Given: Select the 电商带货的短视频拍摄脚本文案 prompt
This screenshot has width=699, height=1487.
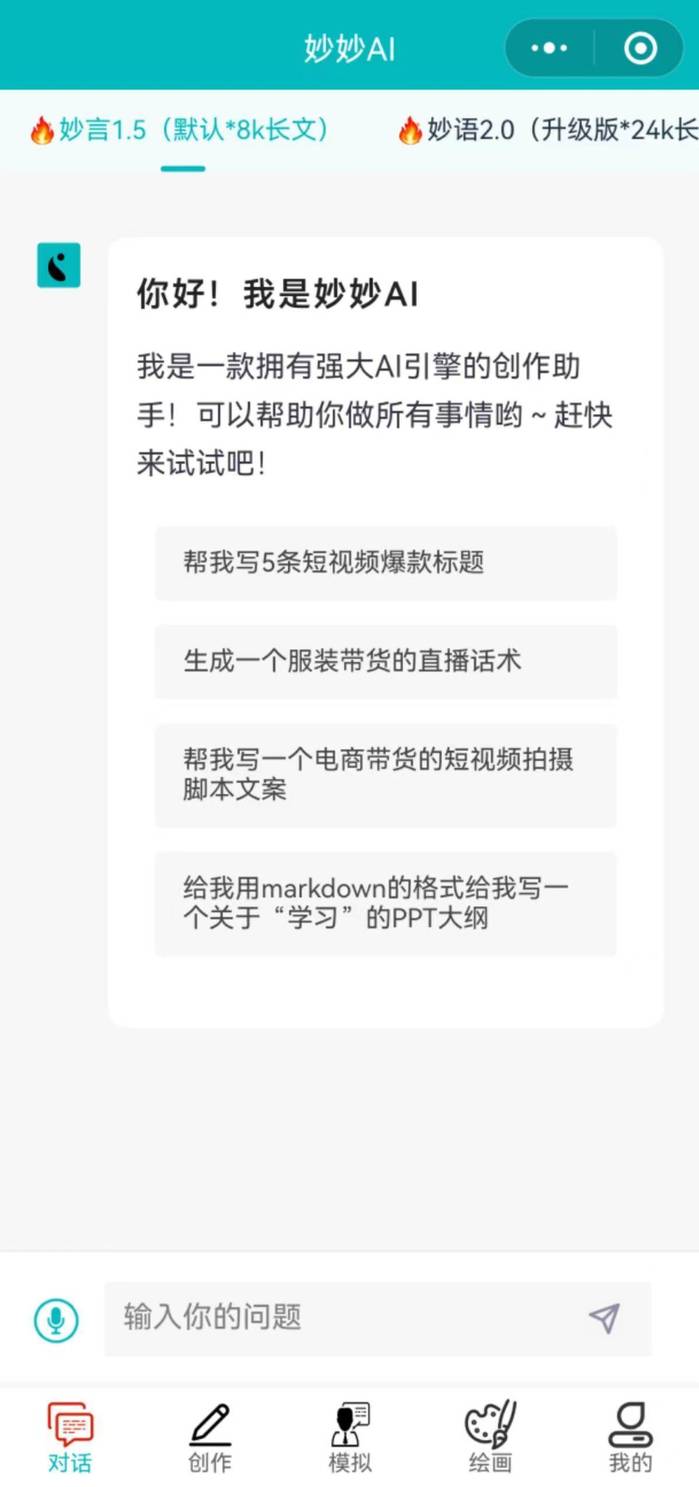Looking at the screenshot, I should (x=385, y=775).
